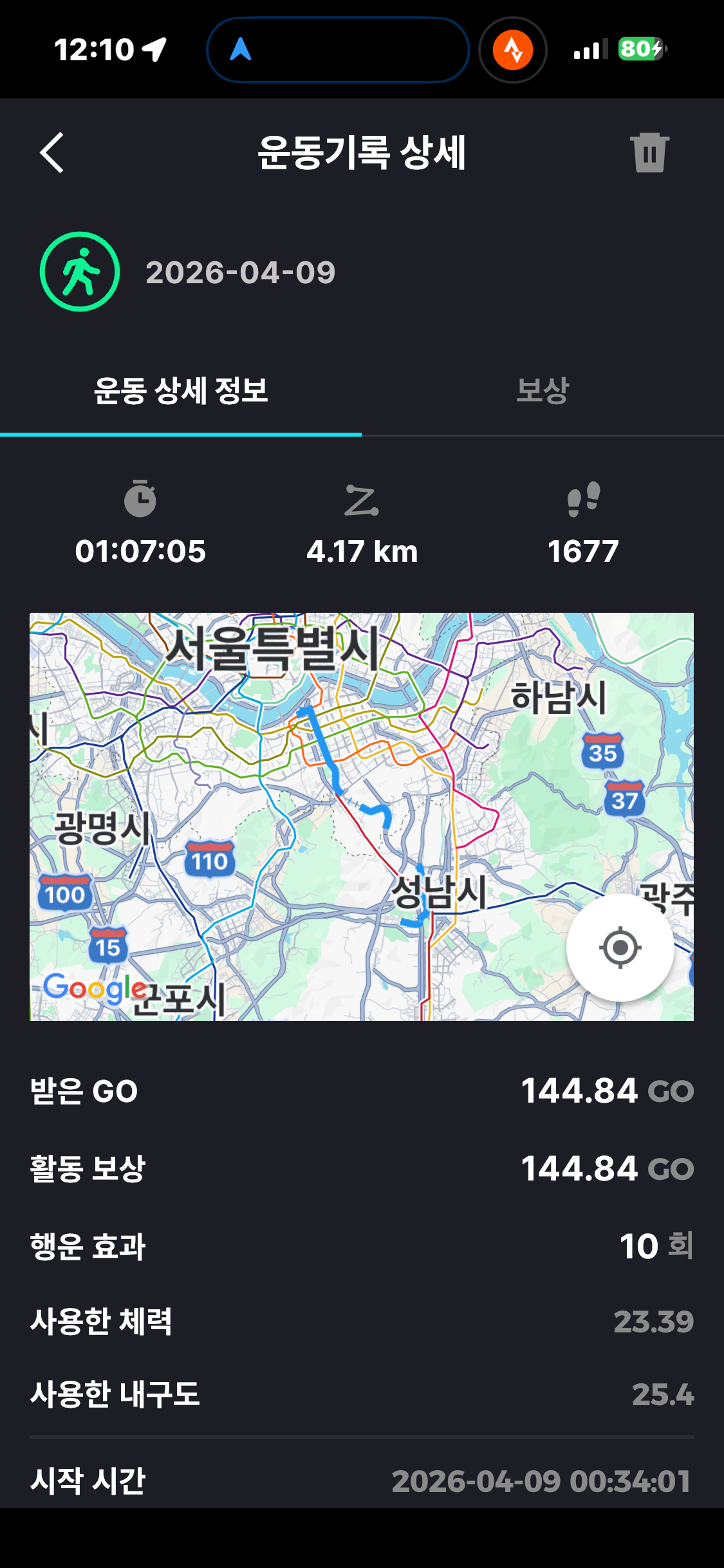The height and width of the screenshot is (1568, 724).
Task: Select the 운동 상세 정보 tab
Action: tap(181, 391)
